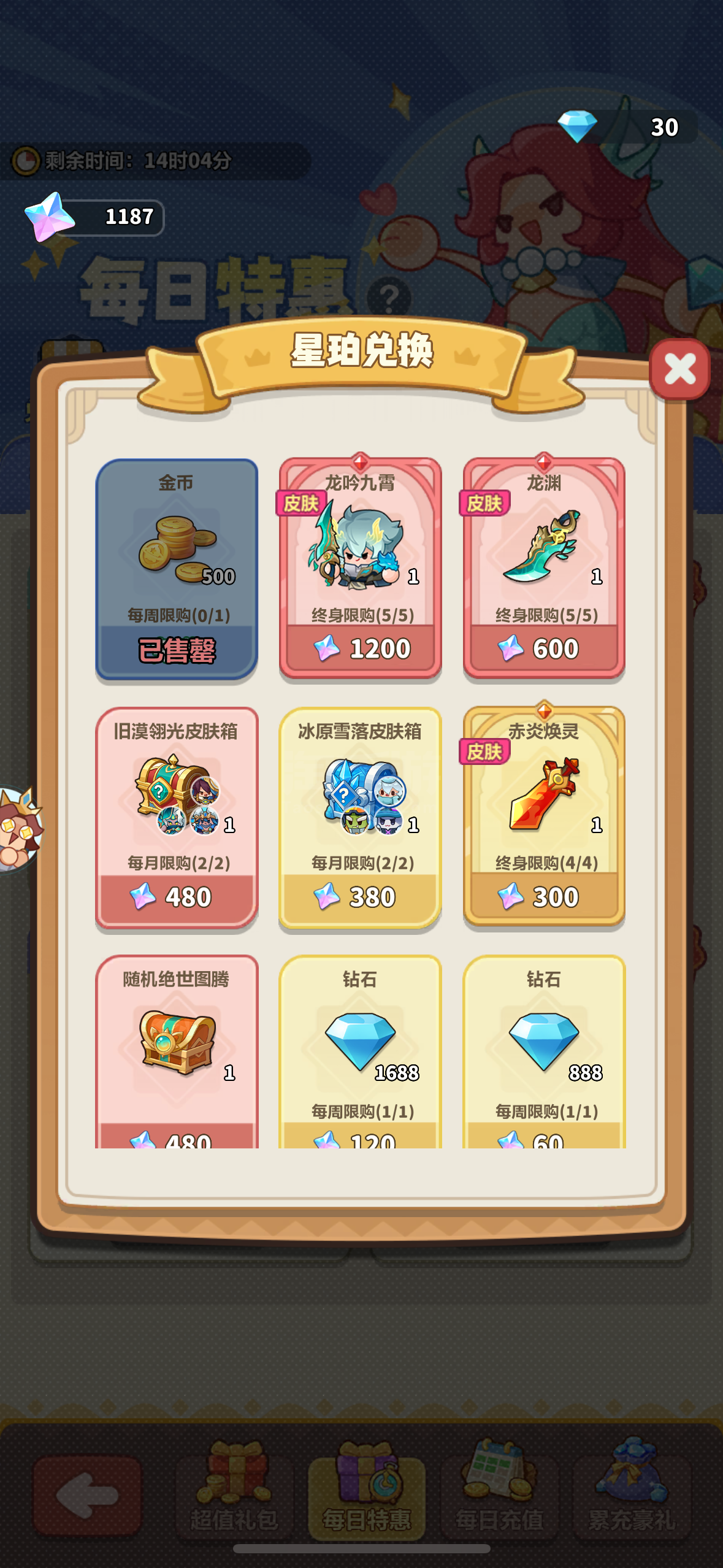Close the 星珀兑换 dialog
This screenshot has height=1568, width=723.
679,369
